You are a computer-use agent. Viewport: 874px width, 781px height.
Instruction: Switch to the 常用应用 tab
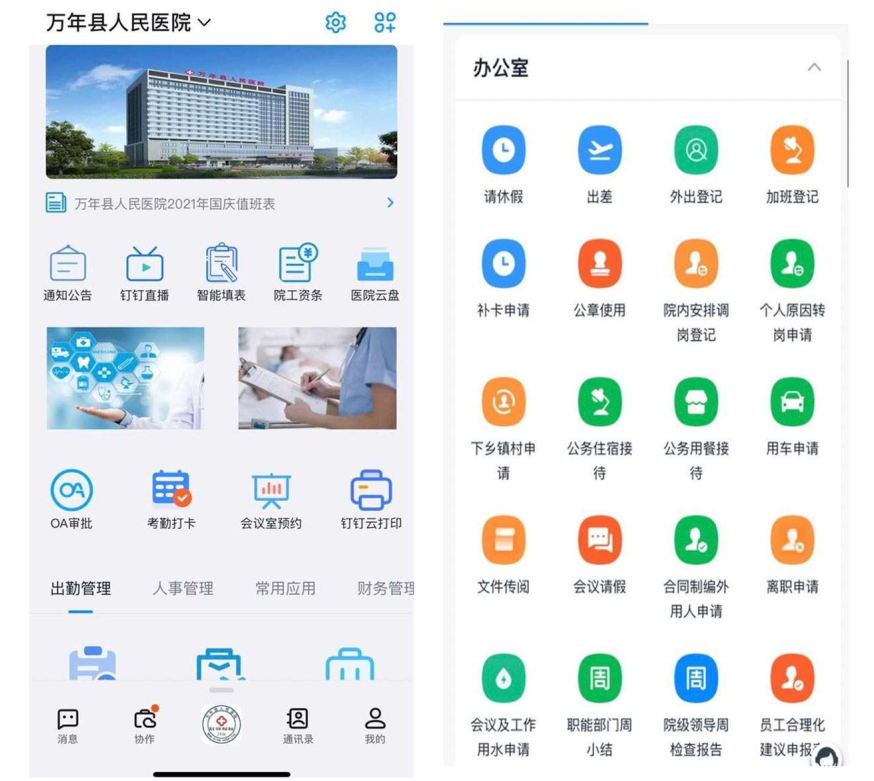pyautogui.click(x=285, y=589)
